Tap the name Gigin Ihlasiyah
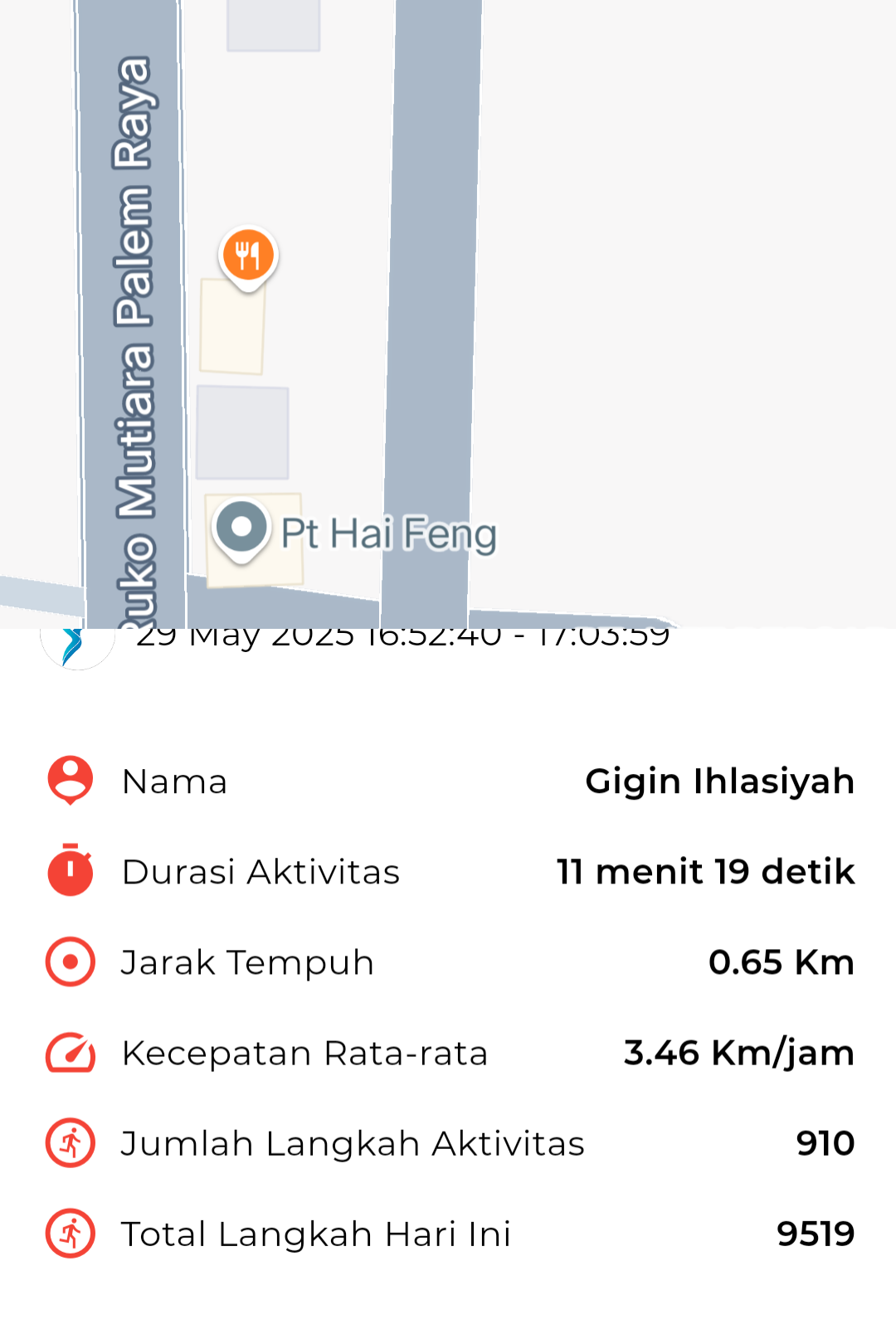The width and height of the screenshot is (896, 1334). click(718, 781)
